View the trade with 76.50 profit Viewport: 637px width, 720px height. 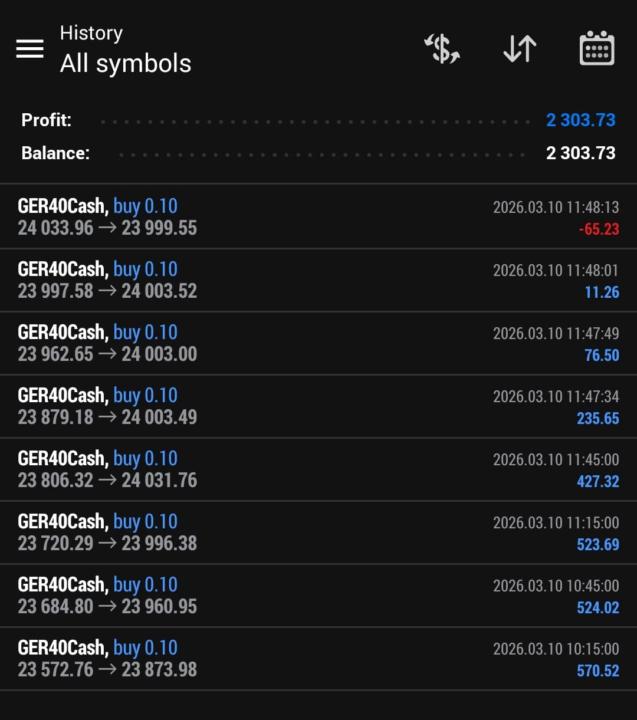318,343
